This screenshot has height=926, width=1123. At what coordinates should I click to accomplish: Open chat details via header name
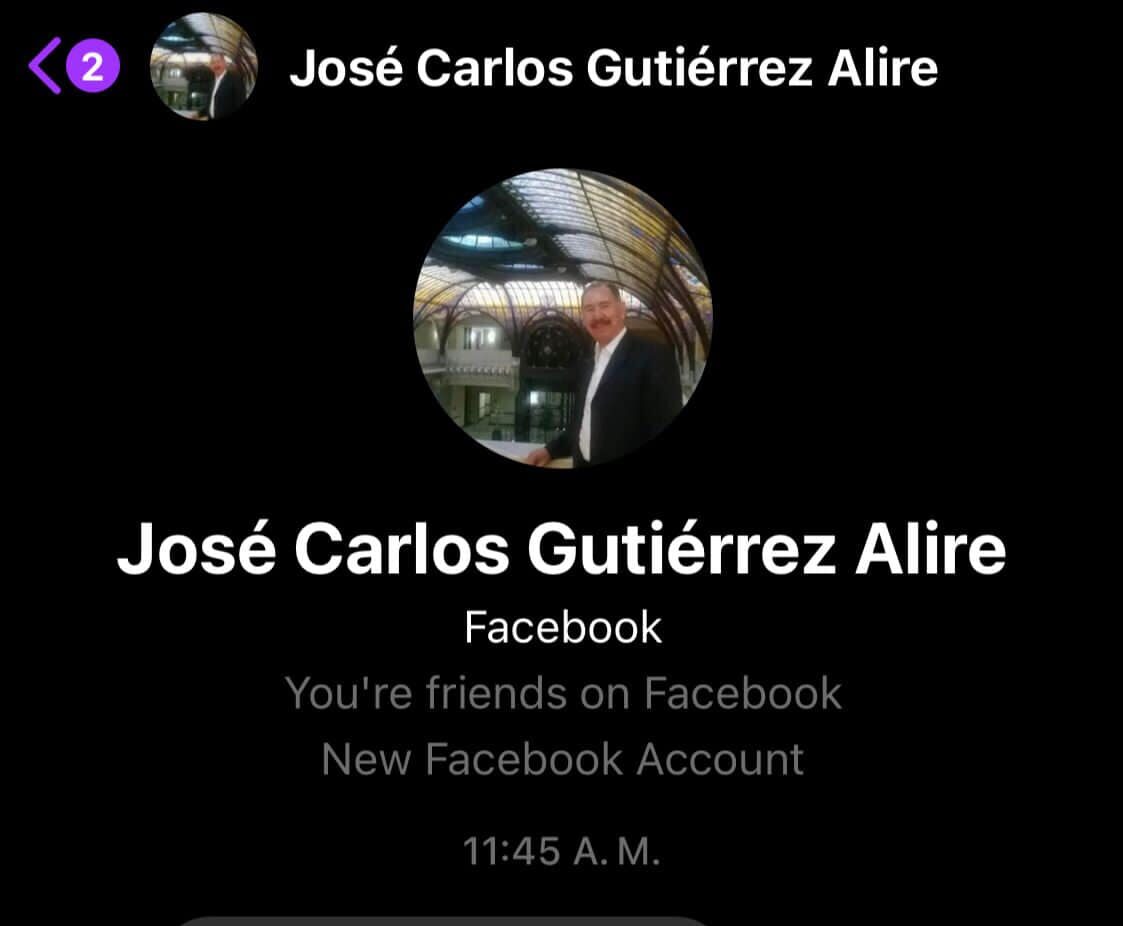coord(613,68)
